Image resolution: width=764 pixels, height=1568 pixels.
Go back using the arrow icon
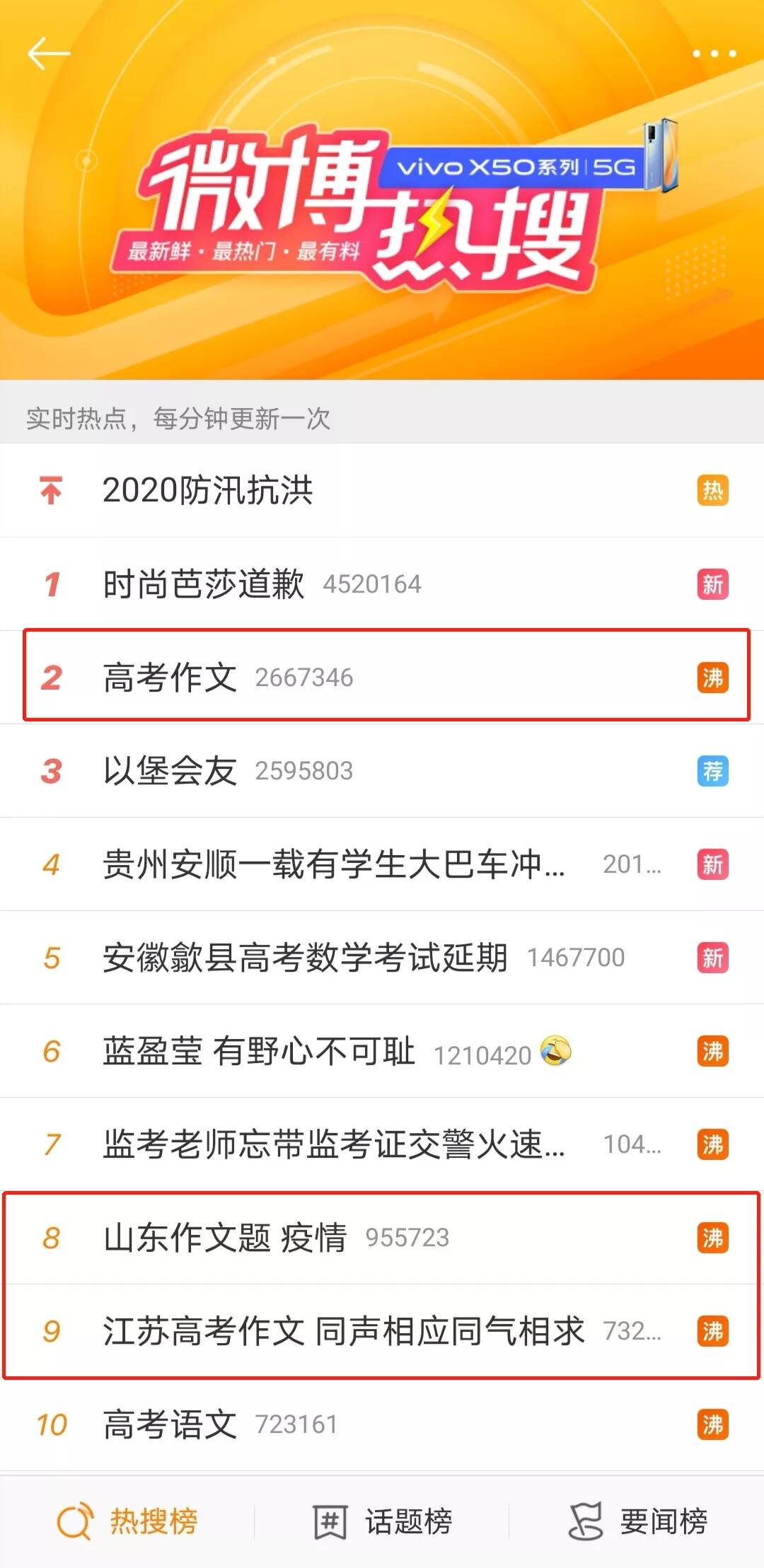(48, 54)
